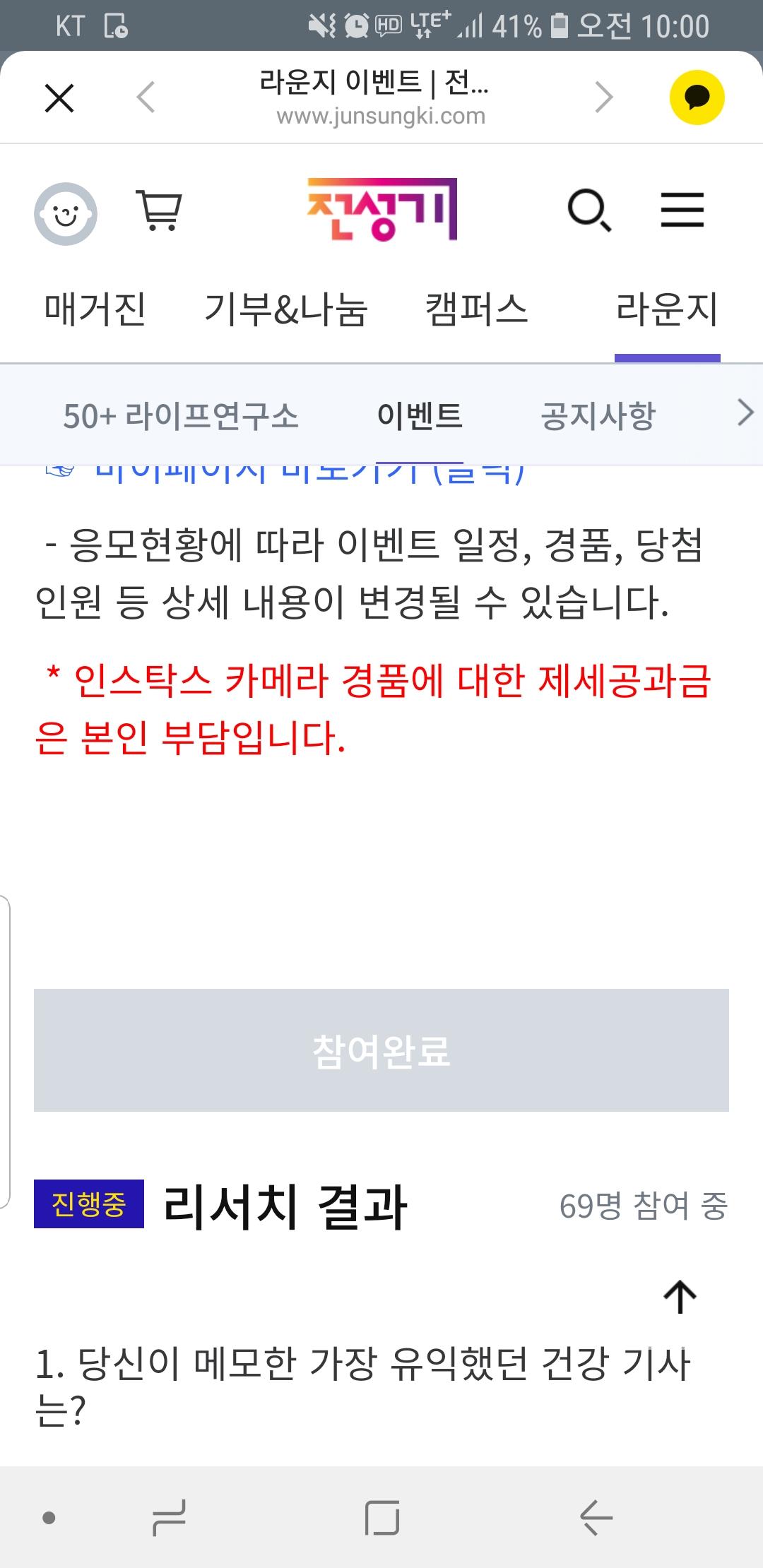This screenshot has width=763, height=1568.
Task: Switch to the 매거진 tab
Action: [95, 309]
